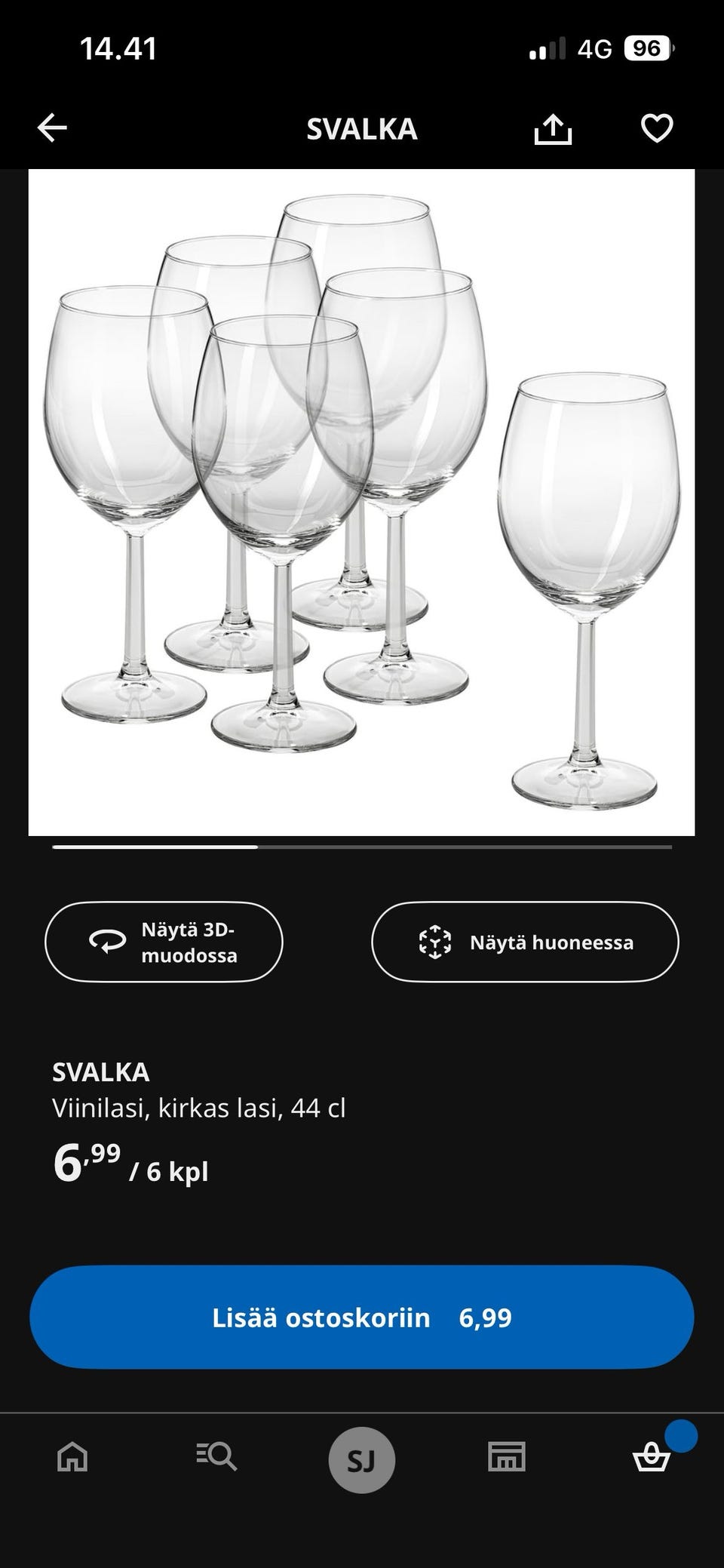The width and height of the screenshot is (724, 1568).
Task: Toggle favorite heart for this product
Action: [657, 128]
